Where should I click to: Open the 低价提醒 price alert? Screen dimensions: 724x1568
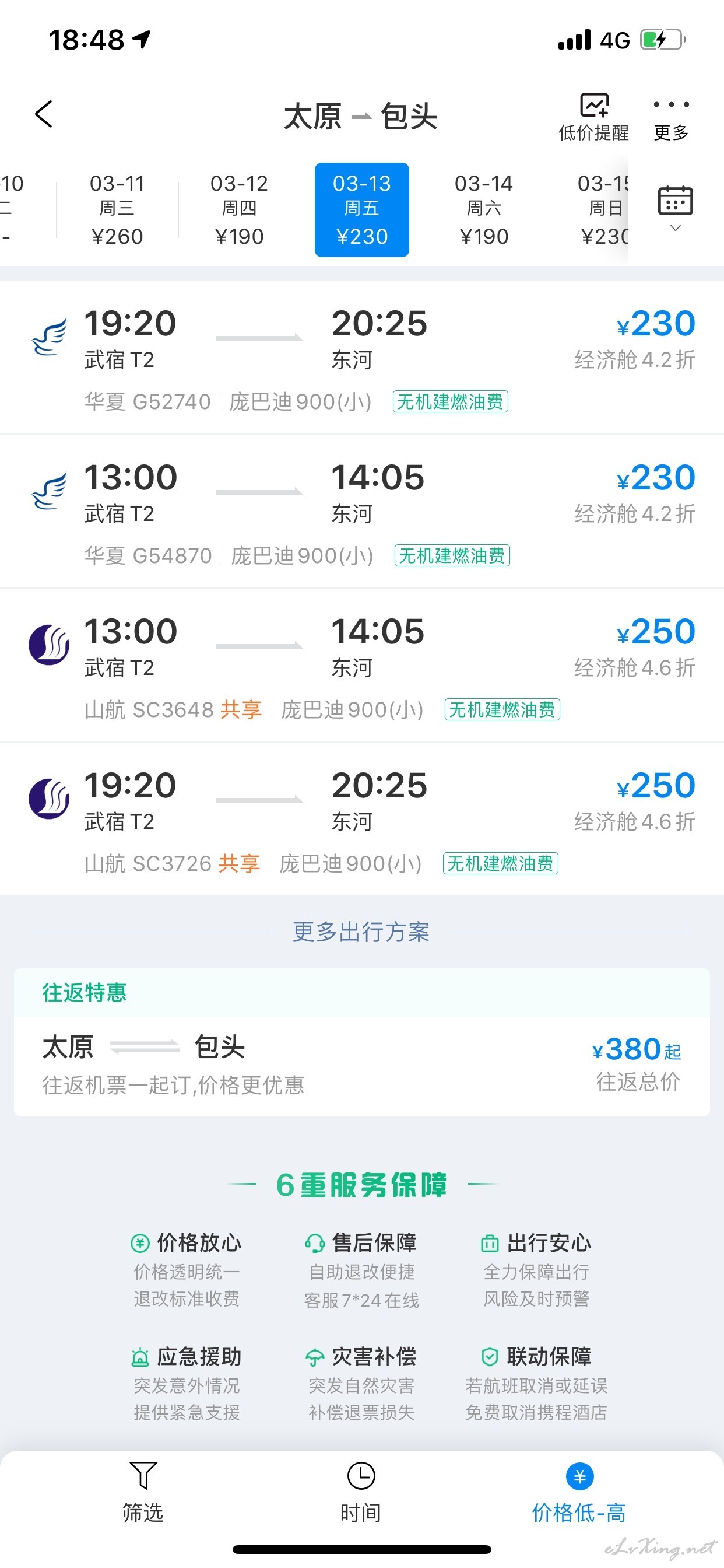click(x=593, y=117)
